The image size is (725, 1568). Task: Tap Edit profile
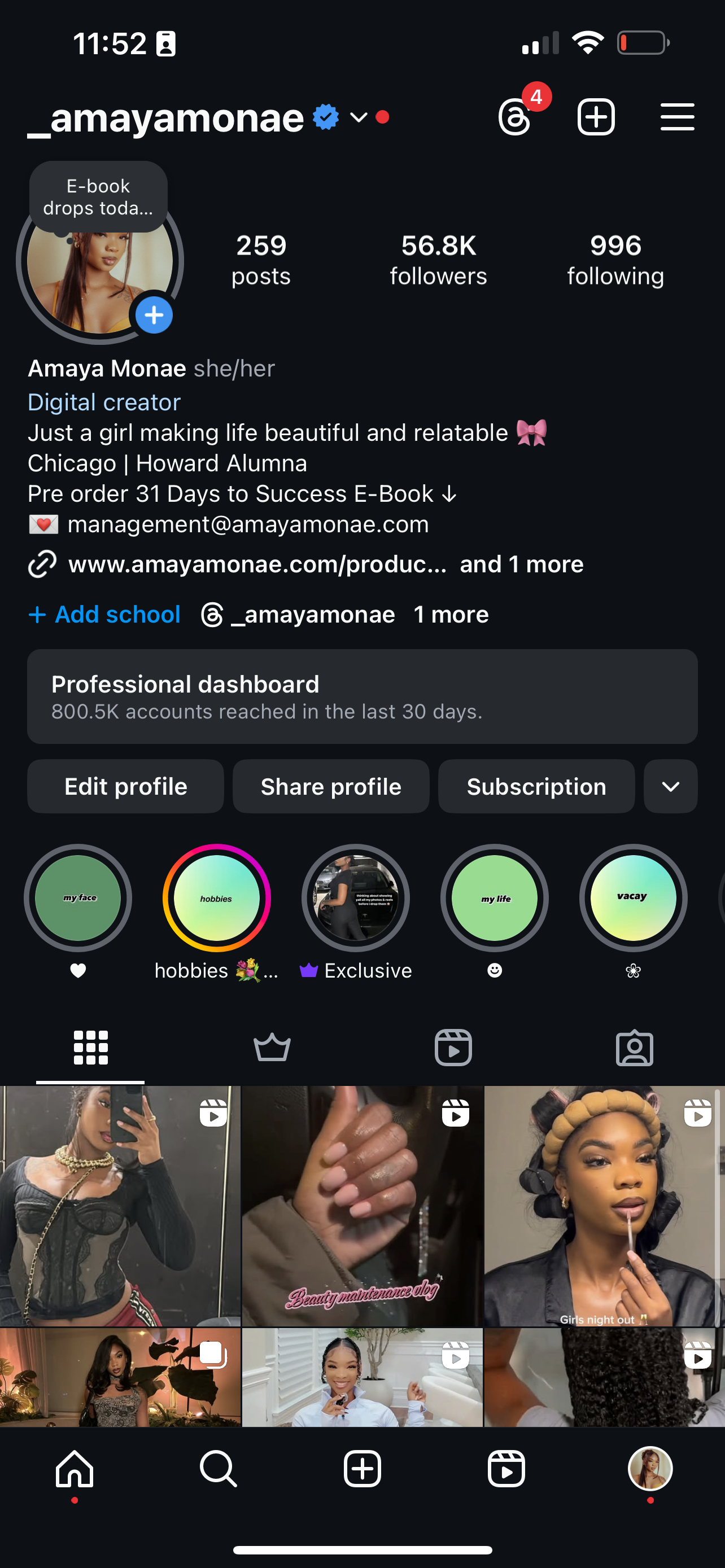[x=125, y=786]
